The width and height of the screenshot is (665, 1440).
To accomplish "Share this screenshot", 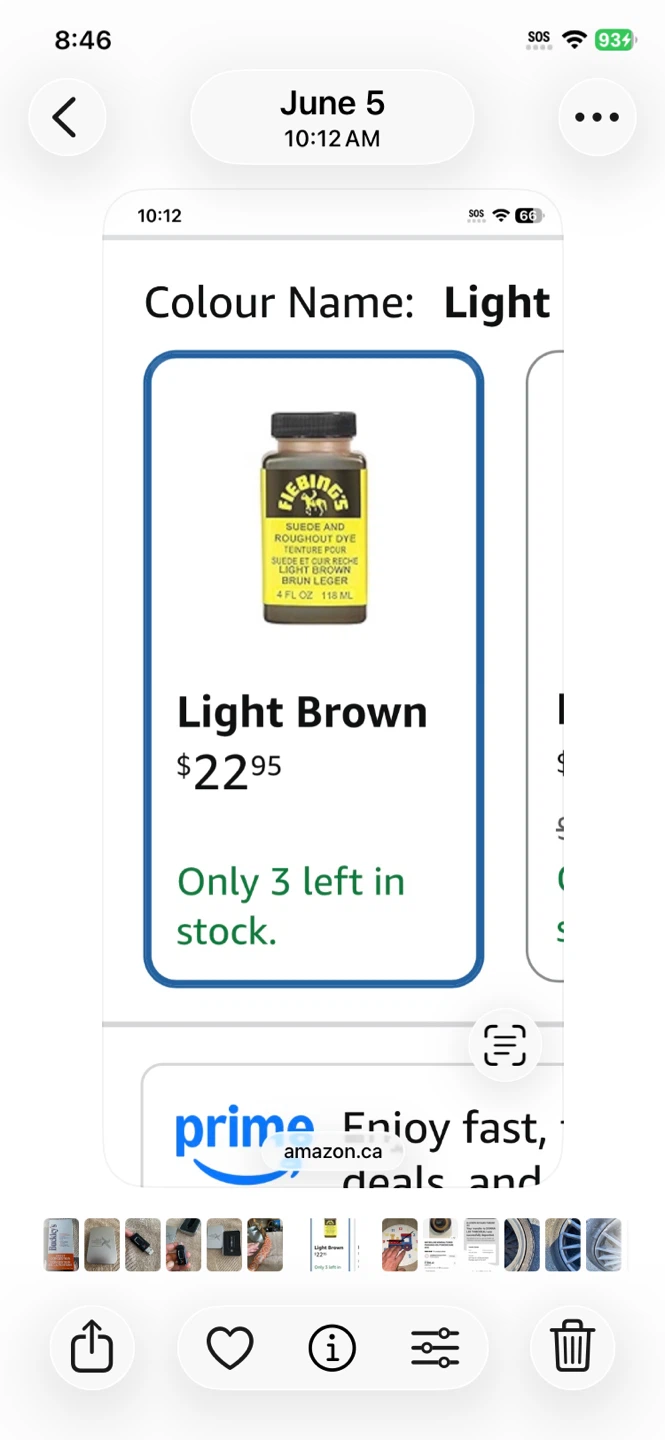I will coord(92,1348).
